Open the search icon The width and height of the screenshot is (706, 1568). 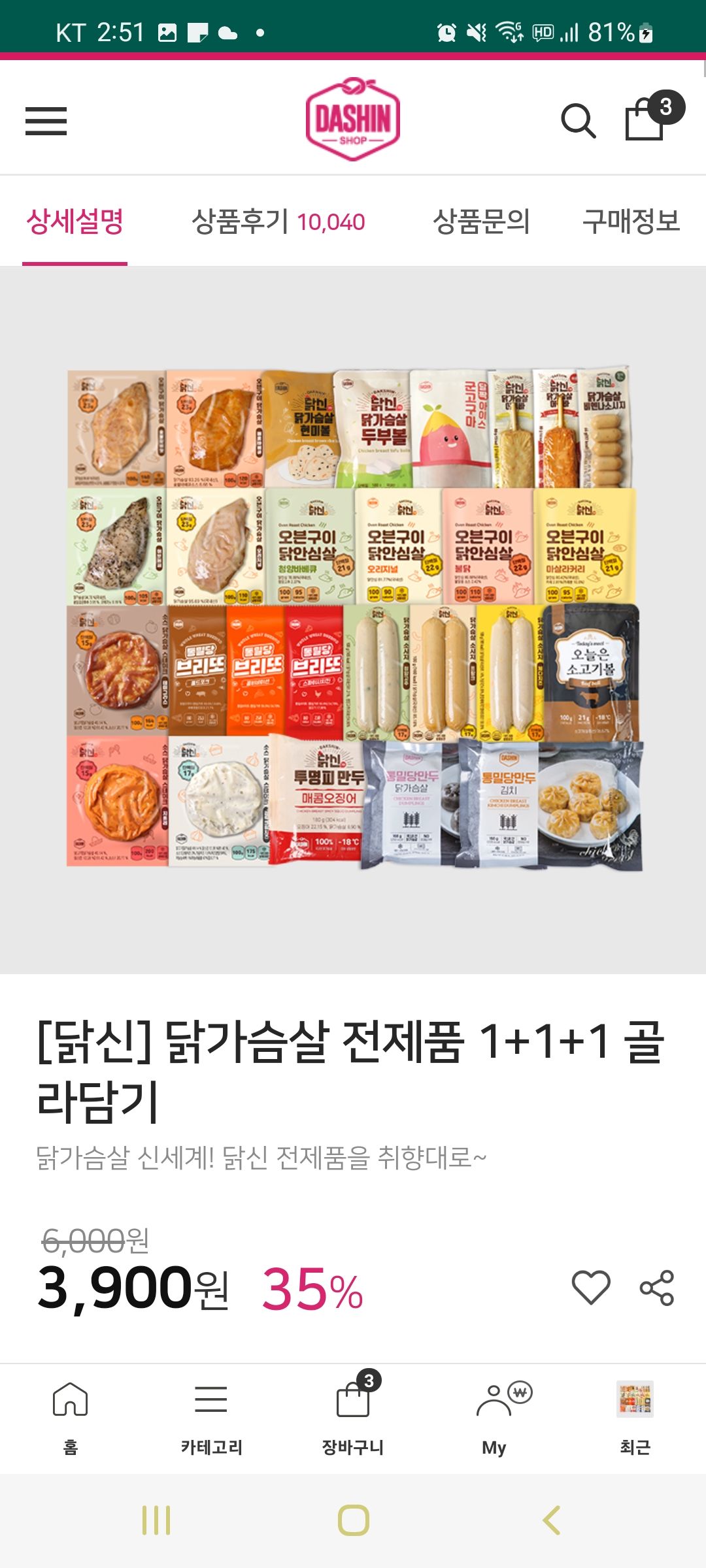(579, 121)
